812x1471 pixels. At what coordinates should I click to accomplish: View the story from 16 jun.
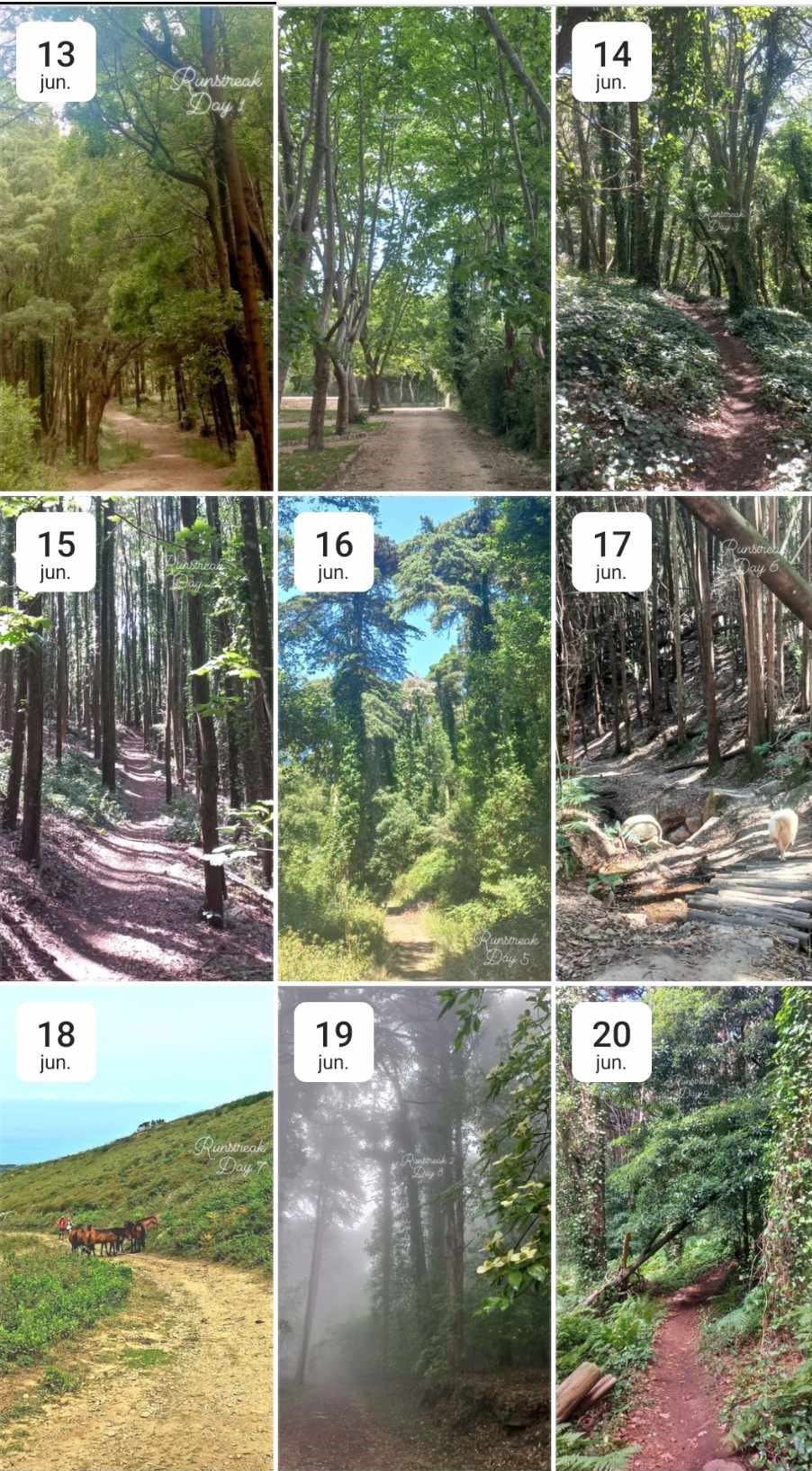(x=414, y=738)
